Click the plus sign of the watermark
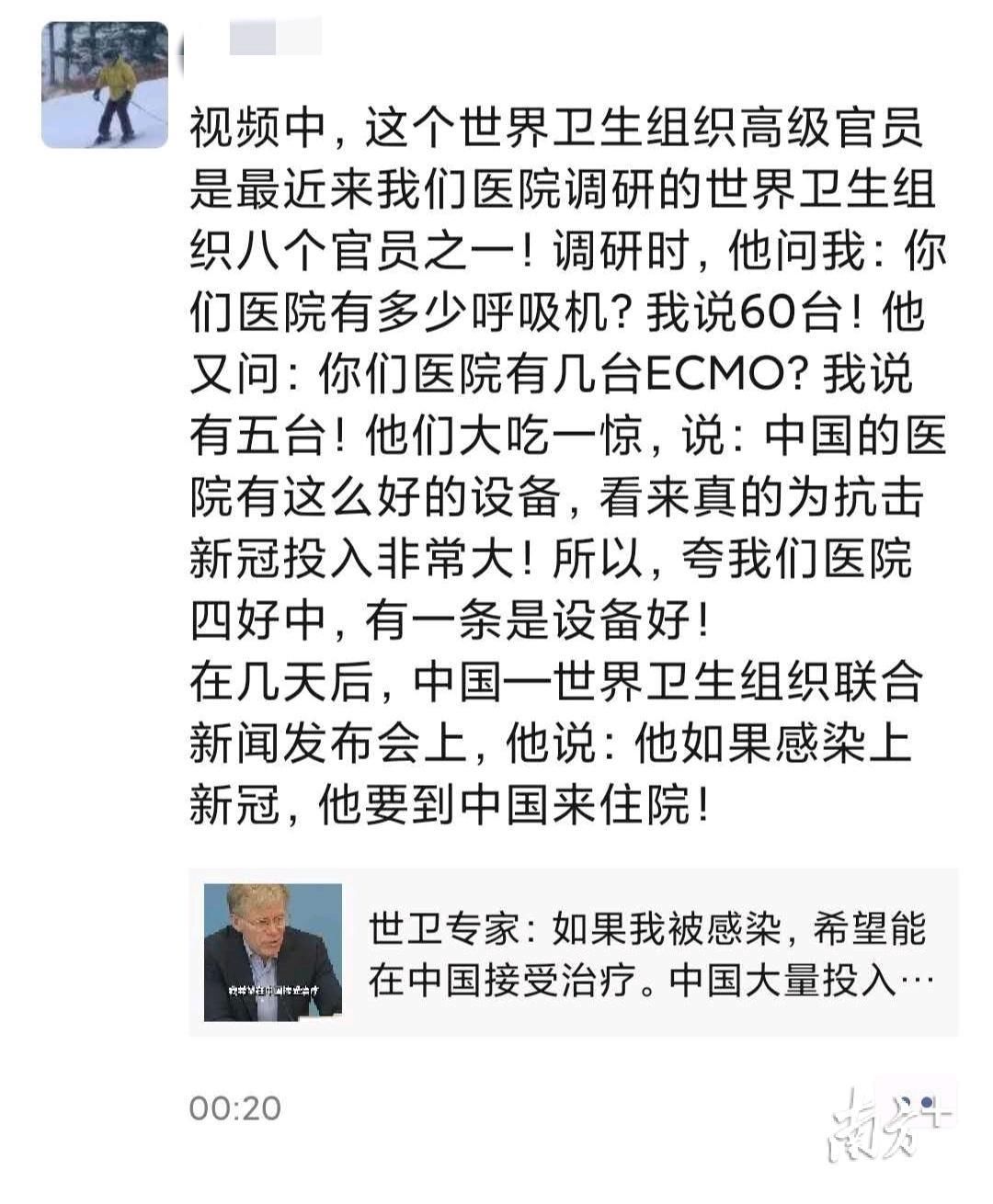Screen dimensions: 993x1204 click(936, 1116)
